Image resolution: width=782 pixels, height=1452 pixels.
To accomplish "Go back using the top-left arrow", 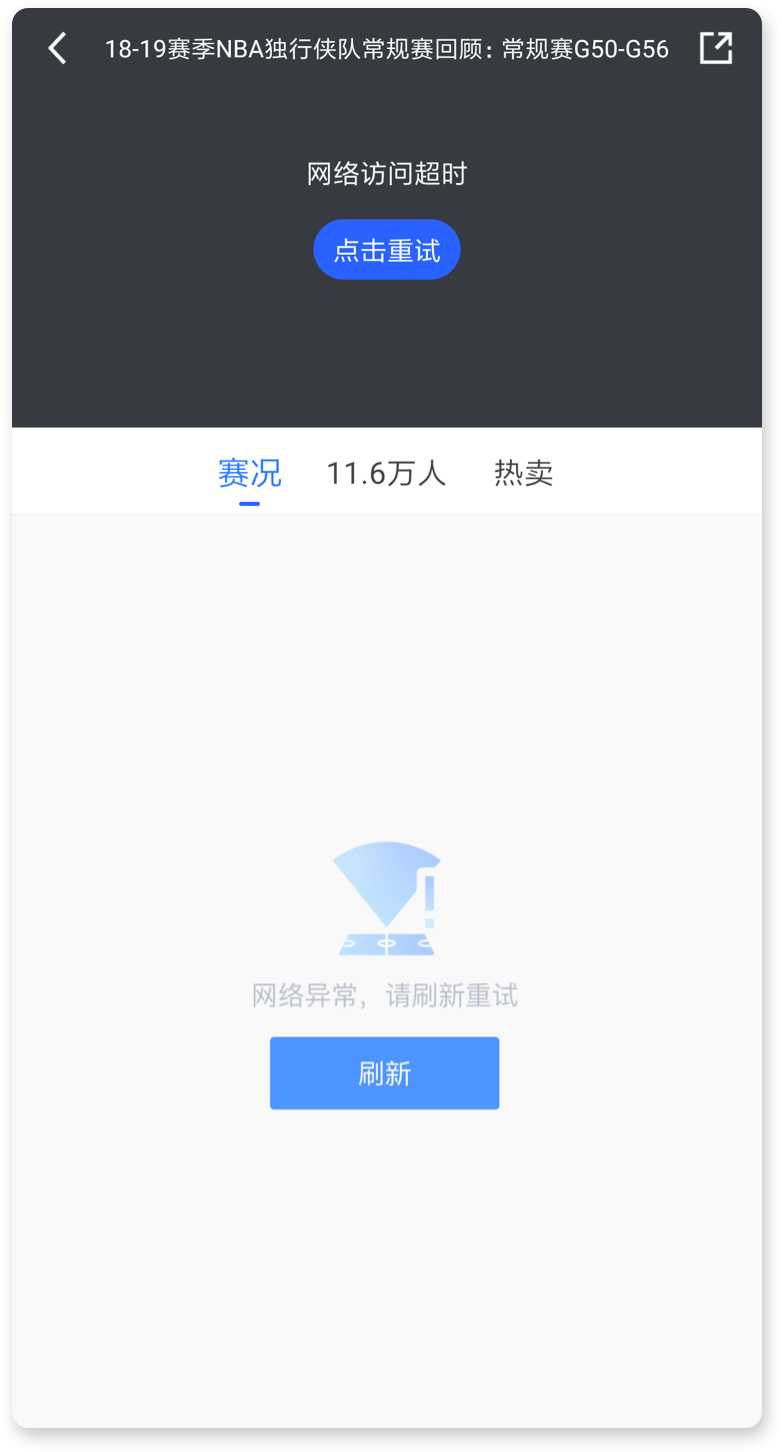I will (x=58, y=48).
